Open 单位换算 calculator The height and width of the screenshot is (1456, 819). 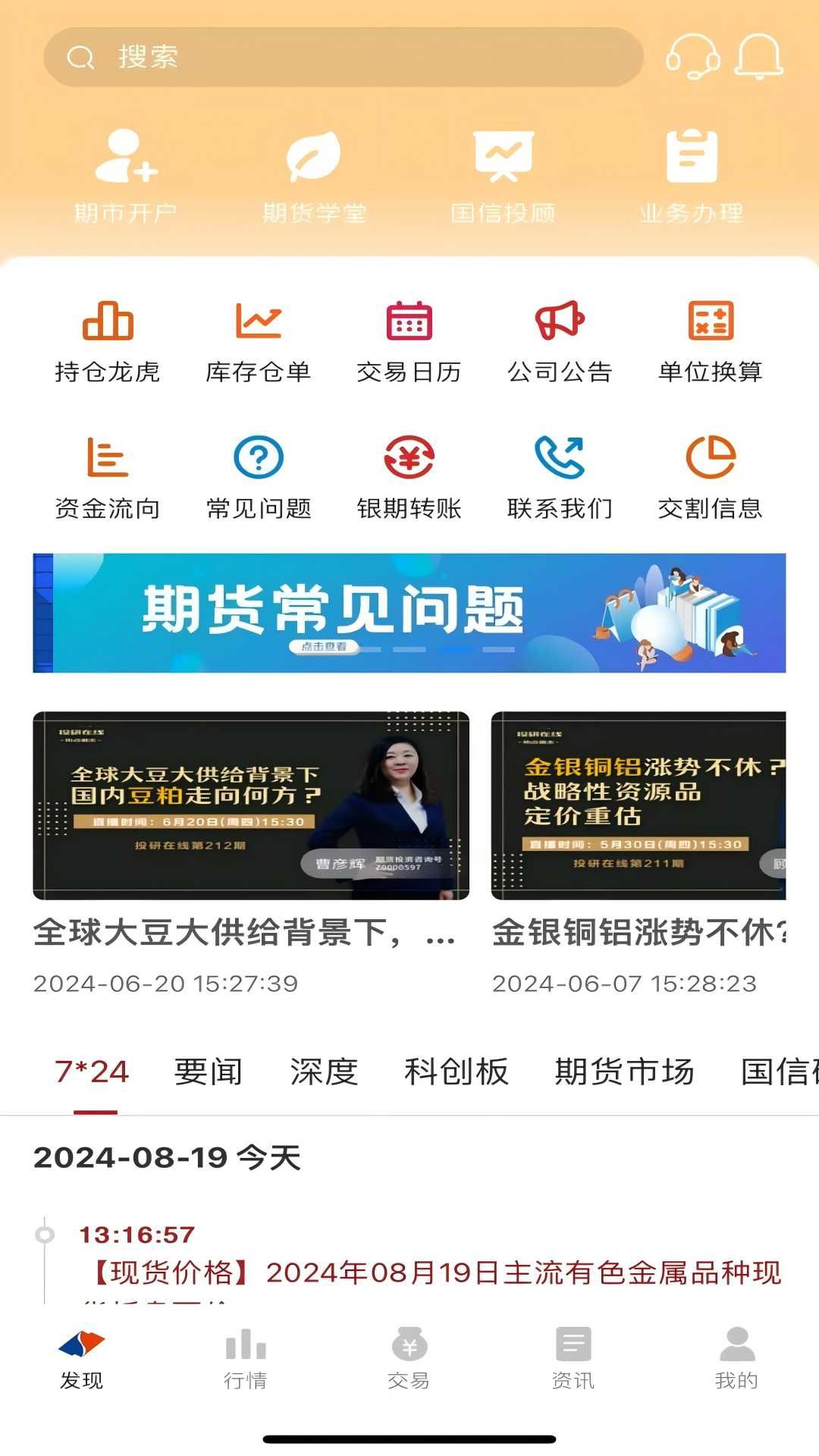coord(711,342)
